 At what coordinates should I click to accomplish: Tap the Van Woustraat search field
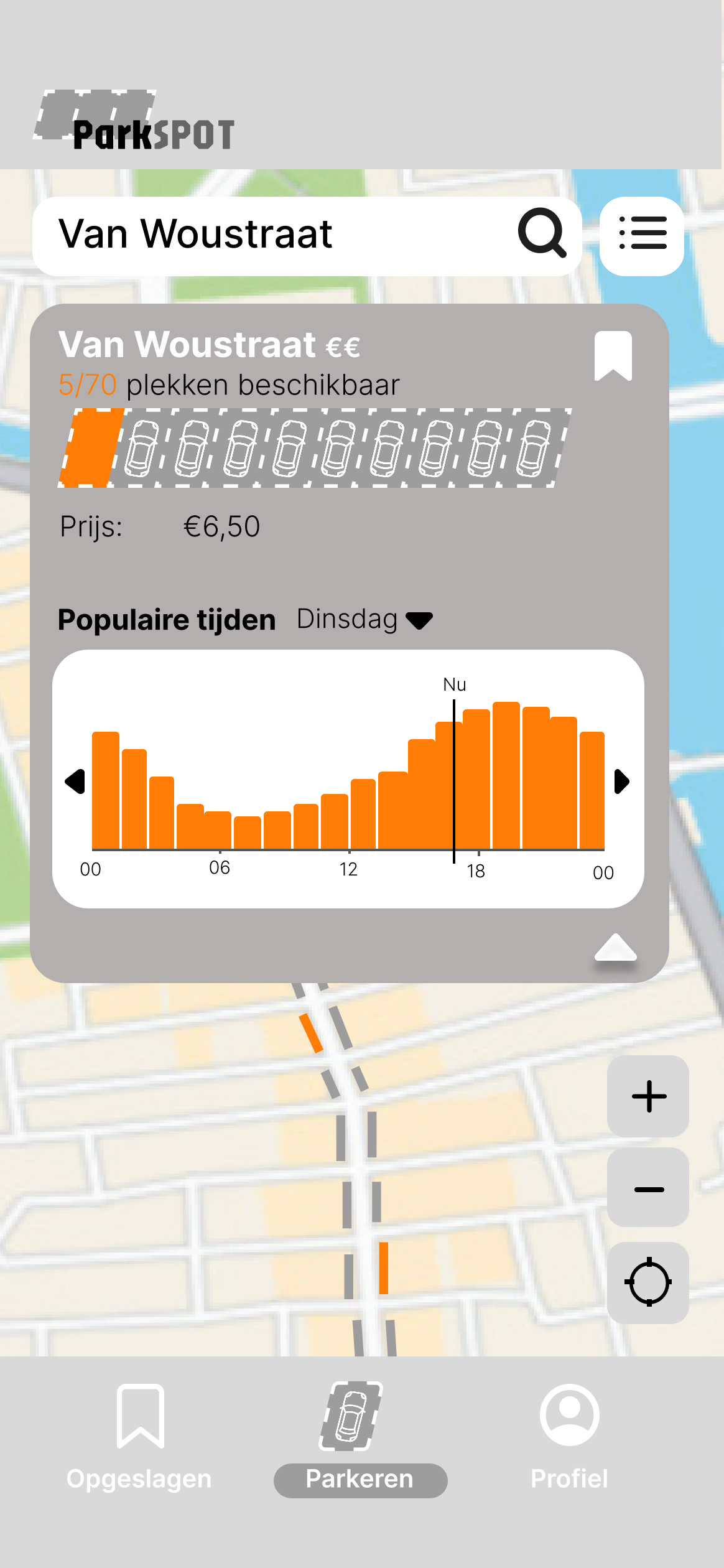point(307,236)
